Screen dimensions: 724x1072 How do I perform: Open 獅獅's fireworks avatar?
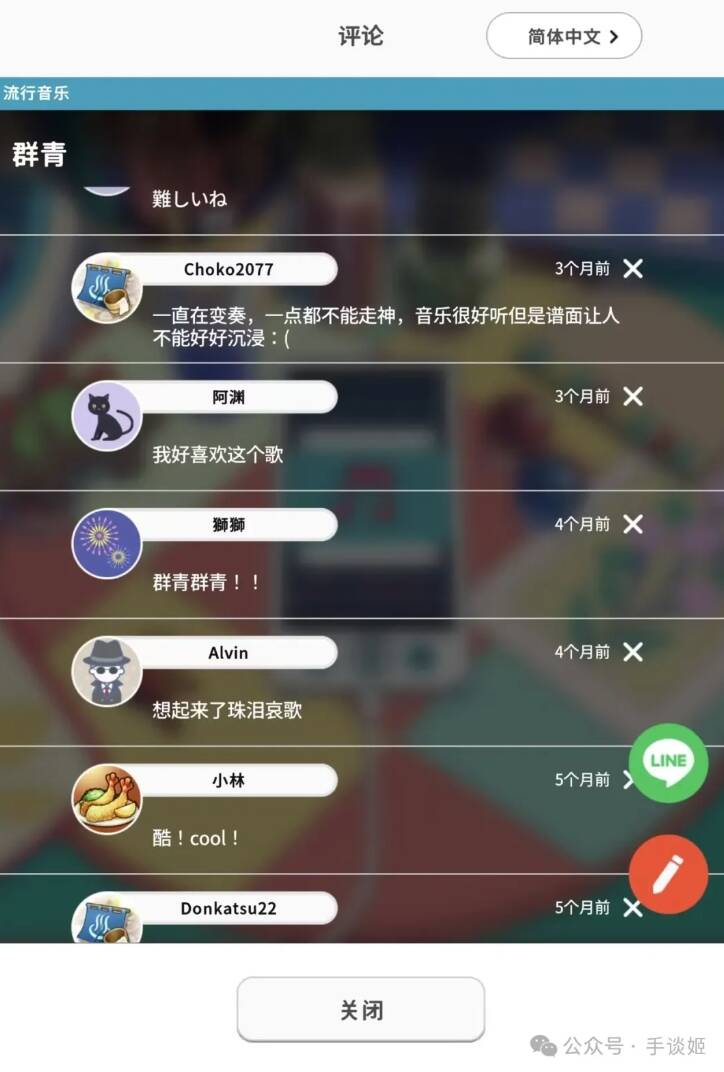pyautogui.click(x=106, y=544)
